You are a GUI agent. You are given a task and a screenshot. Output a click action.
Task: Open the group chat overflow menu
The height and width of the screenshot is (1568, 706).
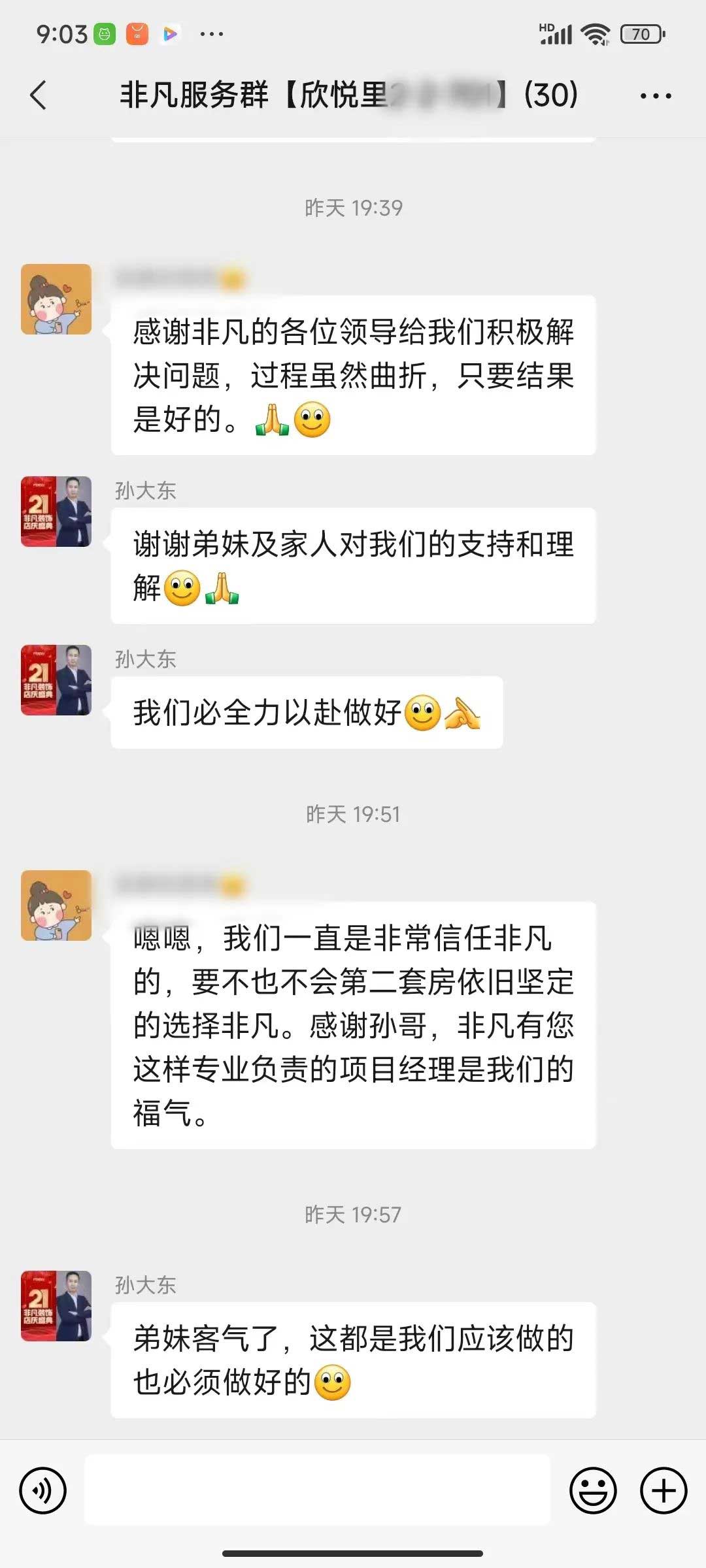(x=656, y=96)
